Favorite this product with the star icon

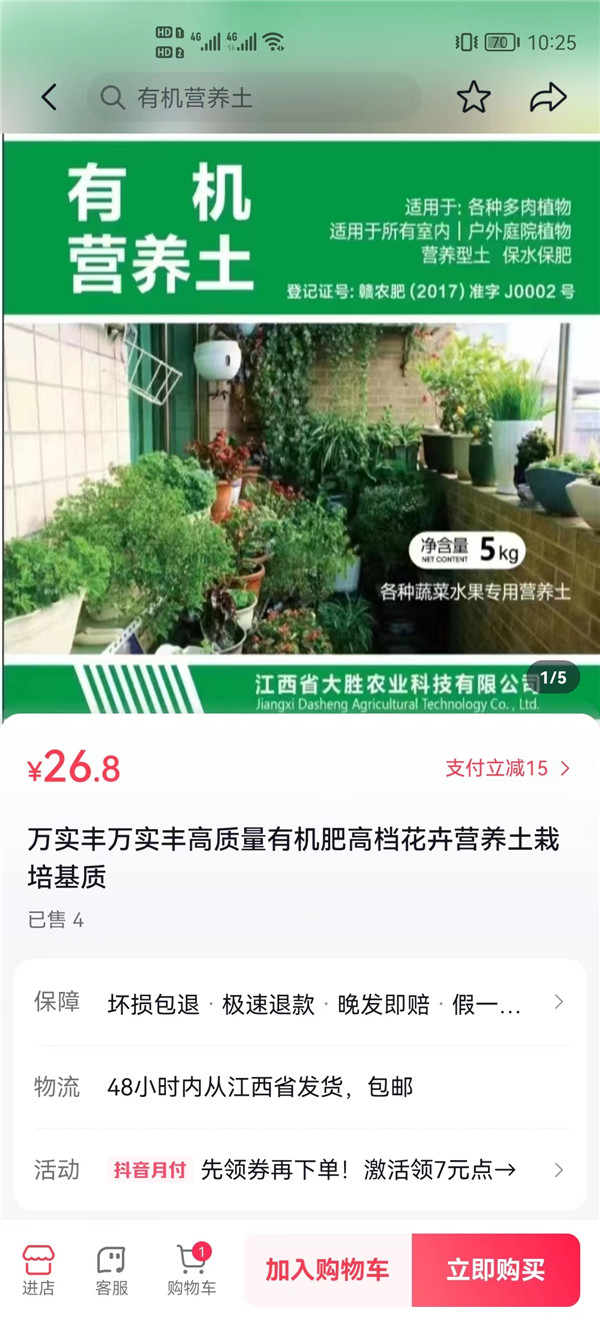tap(473, 97)
